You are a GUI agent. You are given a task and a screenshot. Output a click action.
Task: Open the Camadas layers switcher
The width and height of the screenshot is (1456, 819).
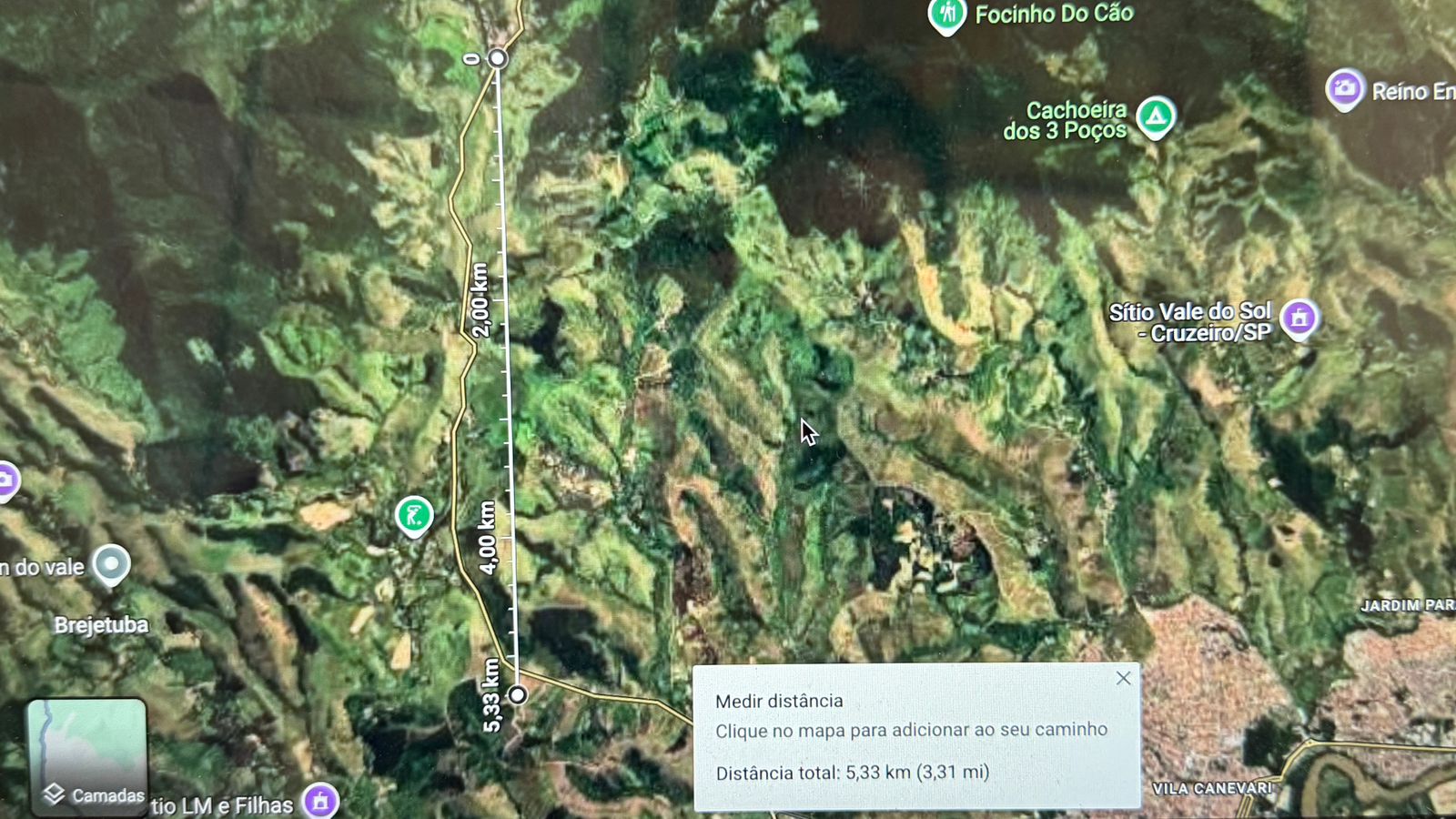click(x=87, y=755)
